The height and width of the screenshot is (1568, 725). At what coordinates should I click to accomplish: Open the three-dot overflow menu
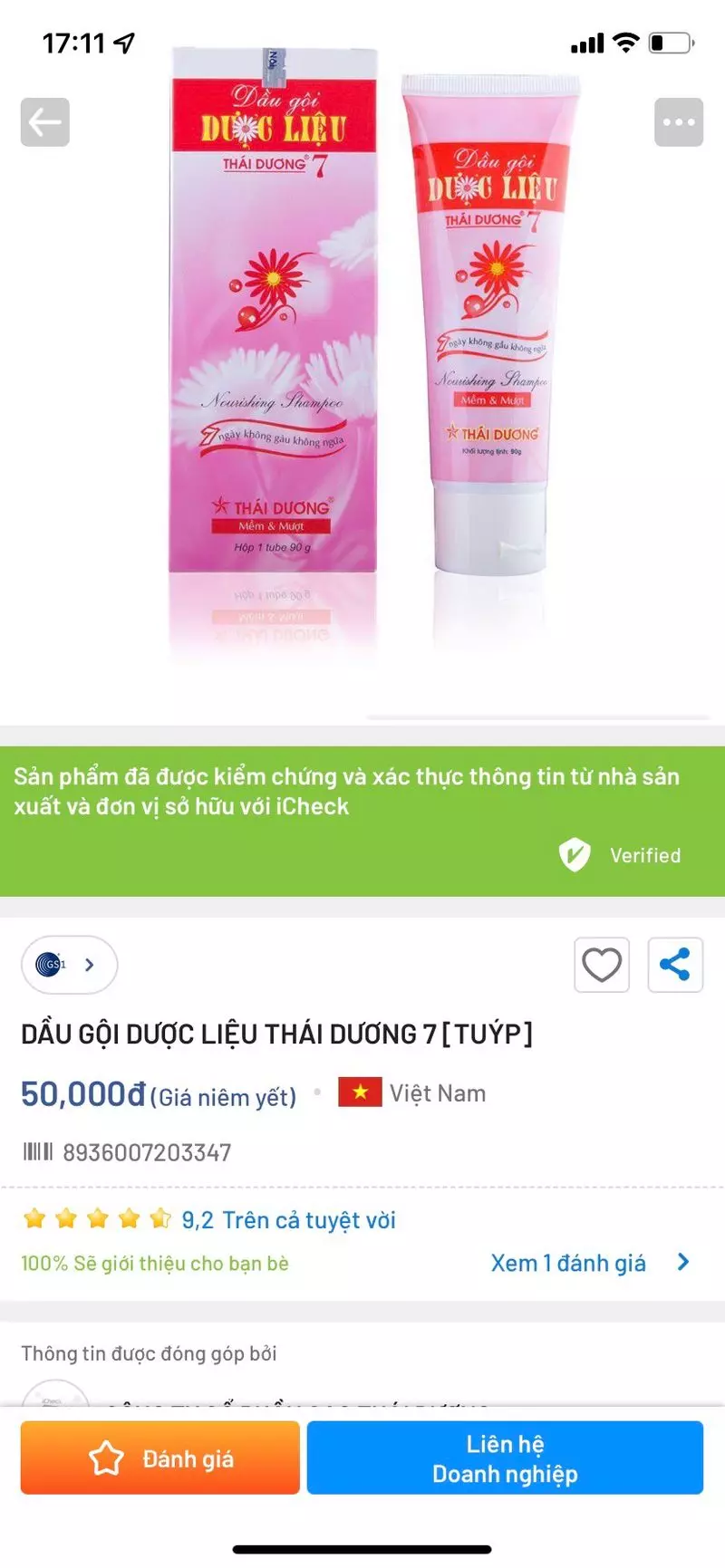coord(679,122)
